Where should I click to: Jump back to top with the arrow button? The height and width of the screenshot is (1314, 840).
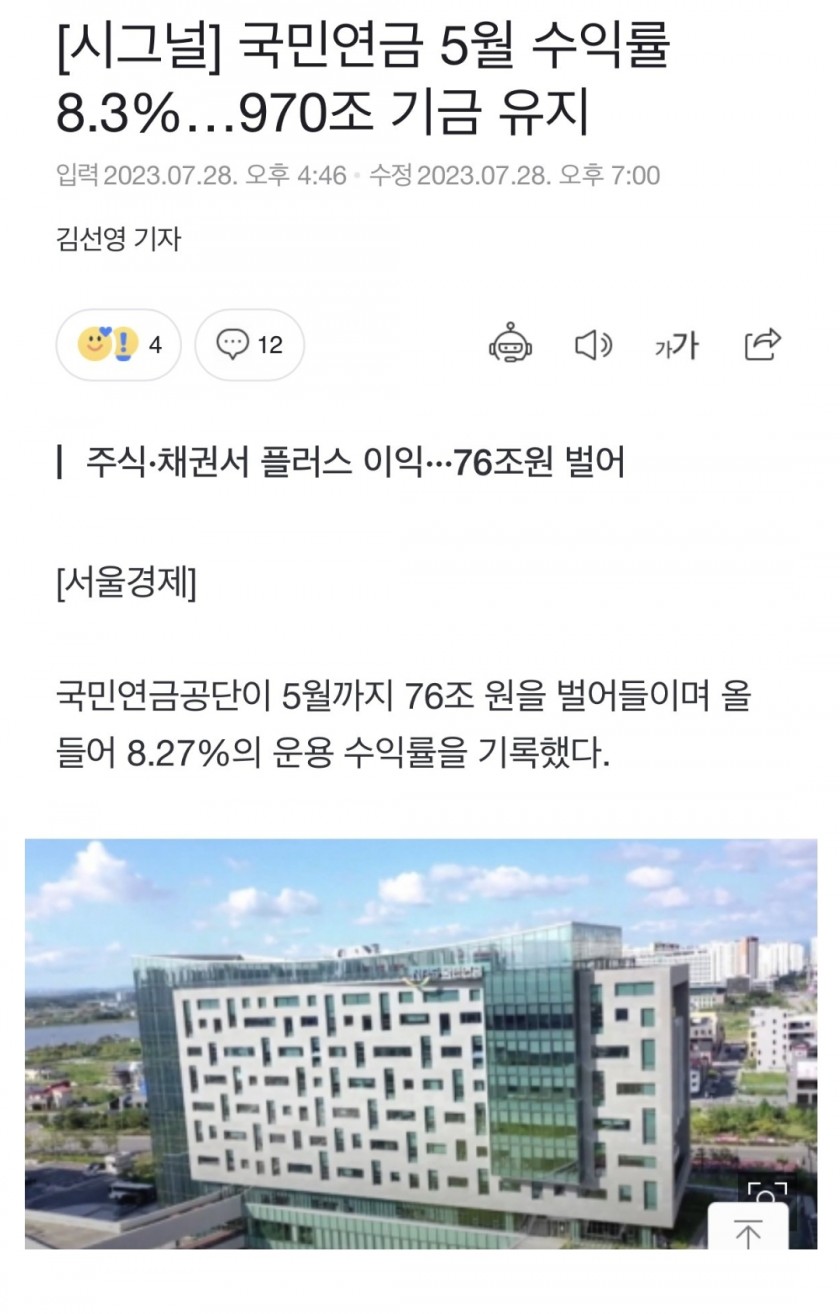748,1233
